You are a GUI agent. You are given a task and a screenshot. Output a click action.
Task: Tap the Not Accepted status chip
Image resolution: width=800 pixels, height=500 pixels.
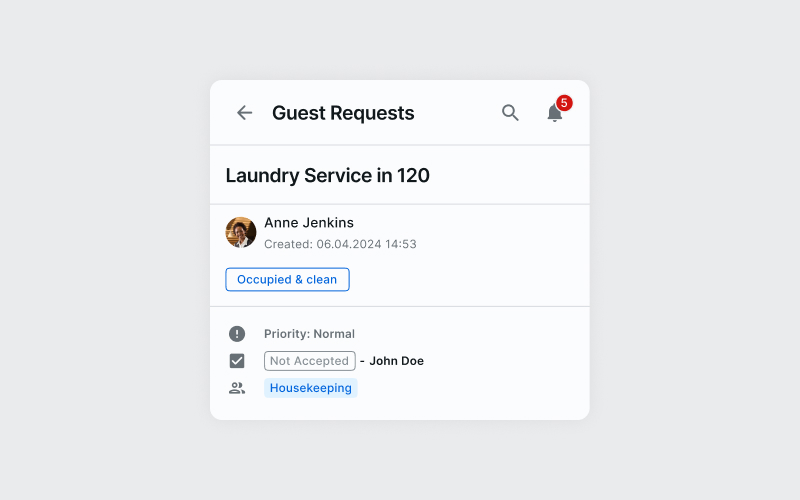pyautogui.click(x=309, y=361)
